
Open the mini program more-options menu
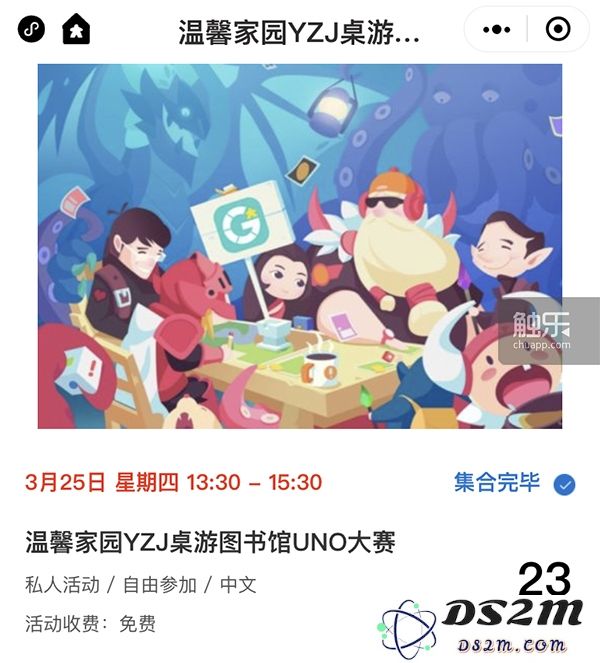(497, 29)
